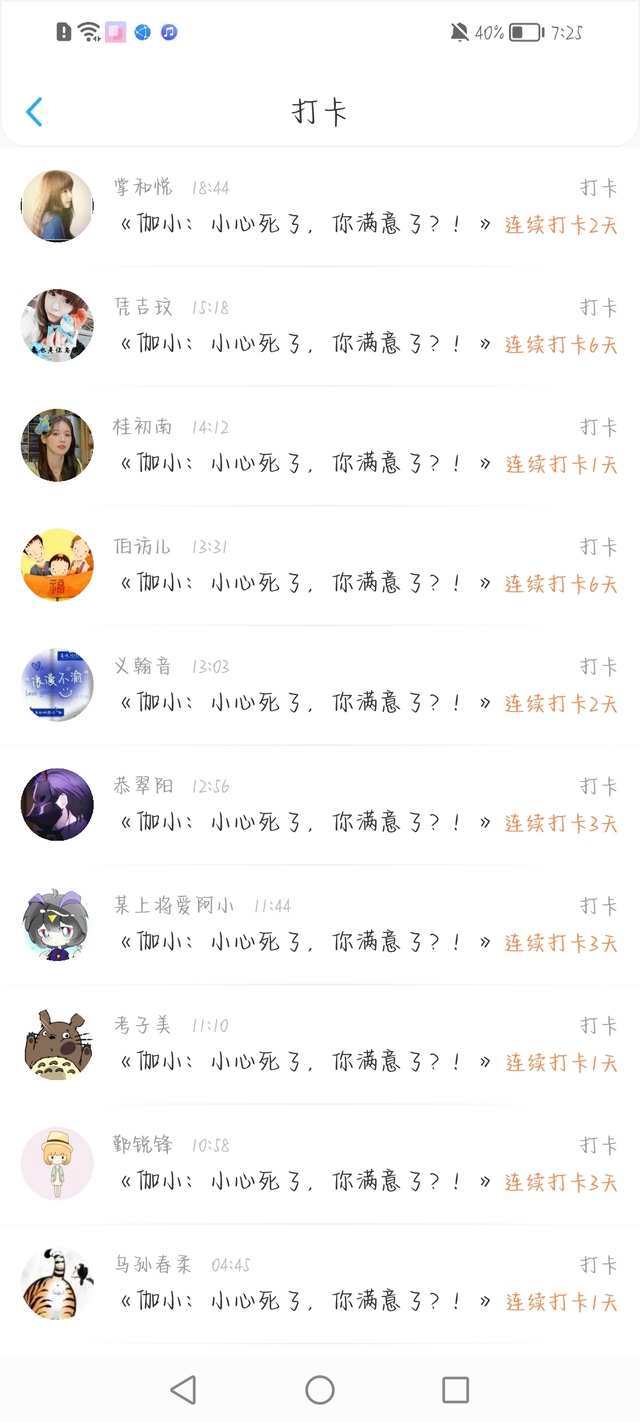Open 考子美's check-in entry
Viewport: 640px width, 1422px height.
coord(320,1045)
